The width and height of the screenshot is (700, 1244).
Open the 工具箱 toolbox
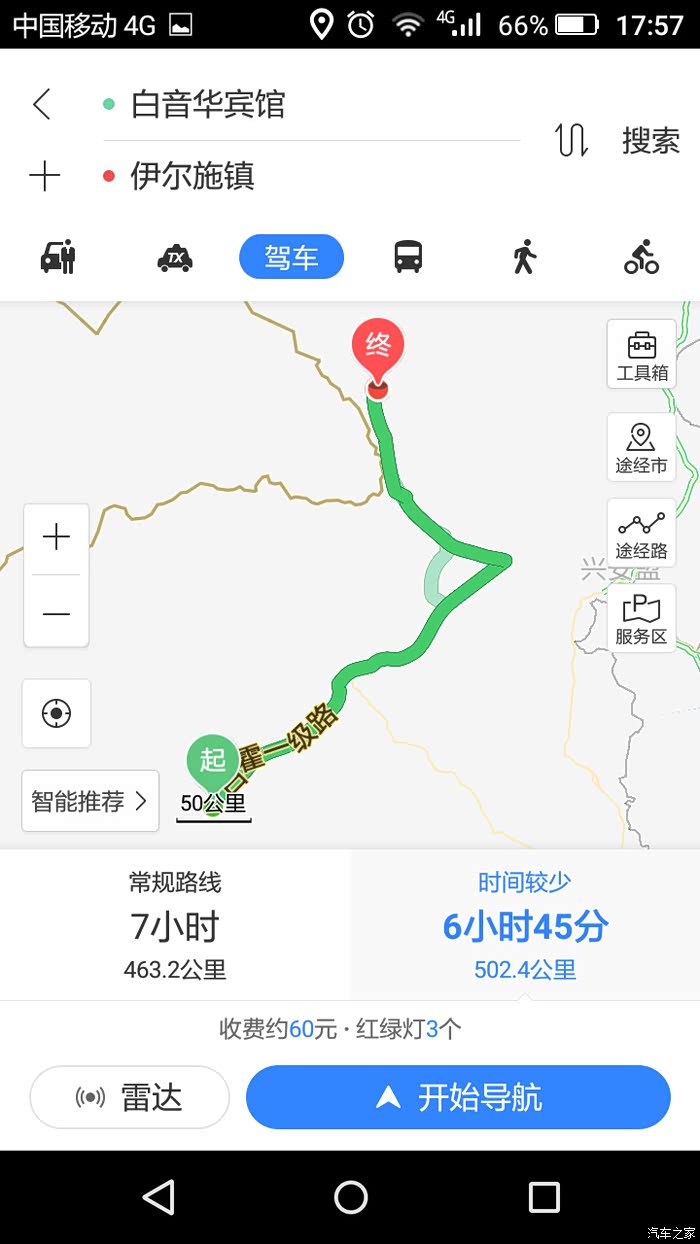[x=641, y=353]
